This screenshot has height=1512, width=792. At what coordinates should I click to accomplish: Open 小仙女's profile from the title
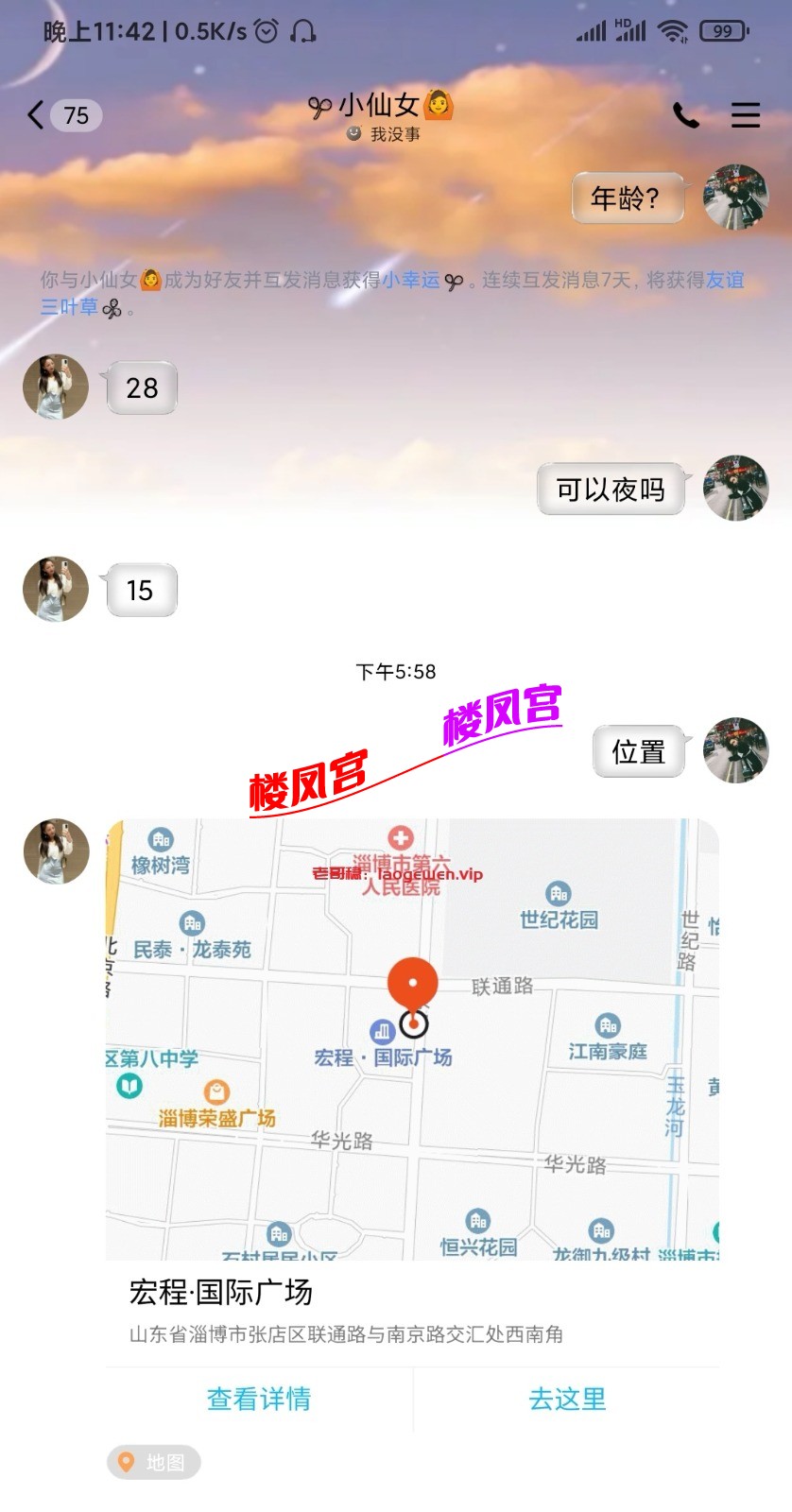[x=380, y=105]
